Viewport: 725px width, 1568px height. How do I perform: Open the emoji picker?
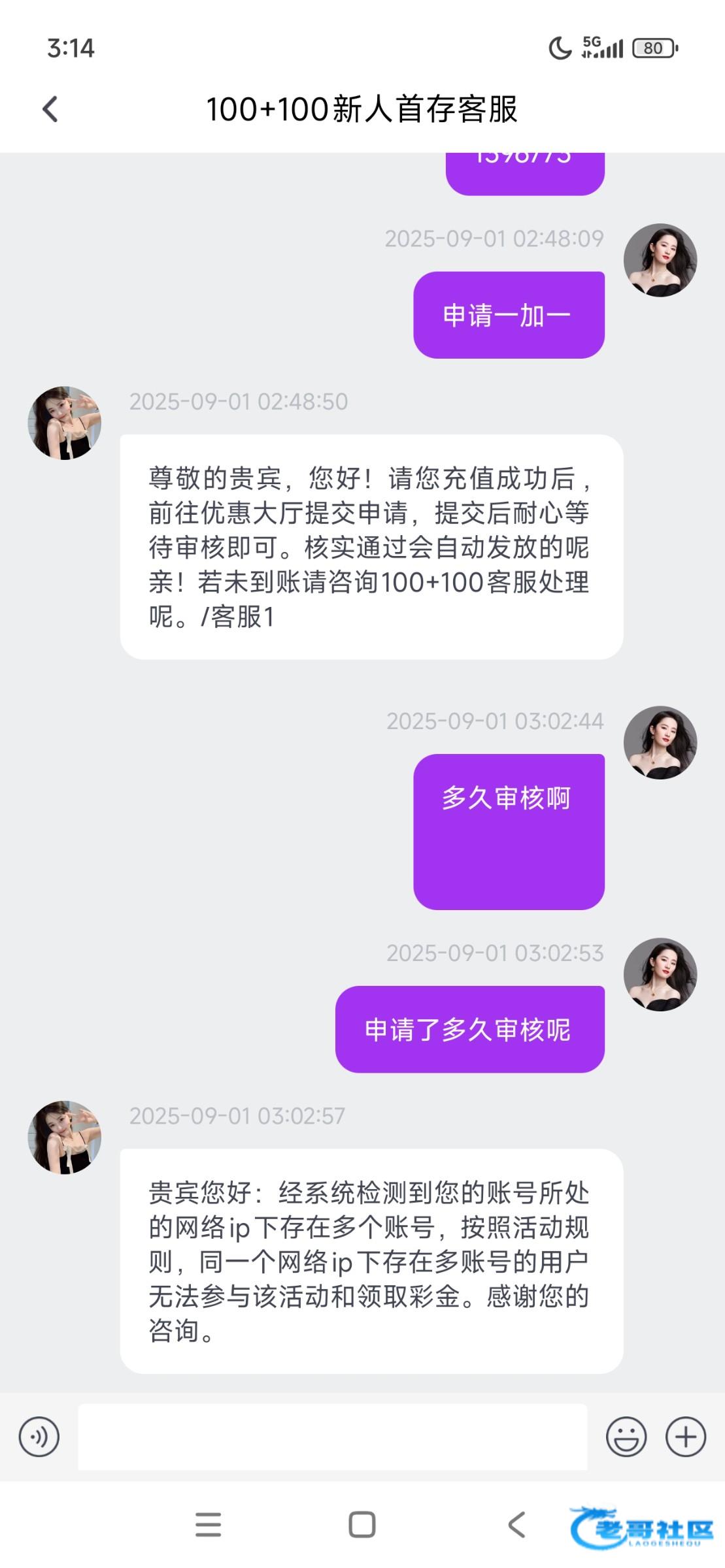click(626, 1437)
